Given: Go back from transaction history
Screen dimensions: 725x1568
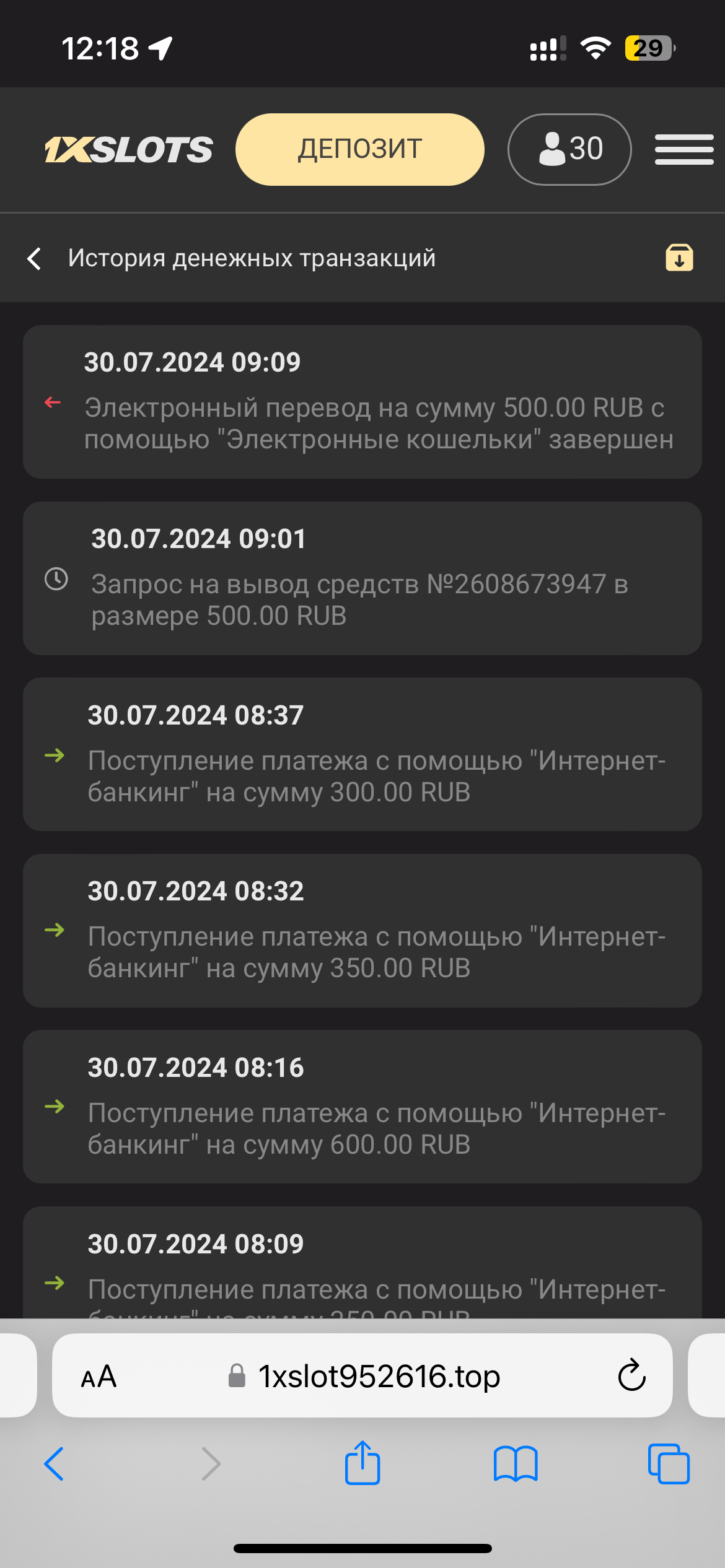Looking at the screenshot, I should (35, 258).
